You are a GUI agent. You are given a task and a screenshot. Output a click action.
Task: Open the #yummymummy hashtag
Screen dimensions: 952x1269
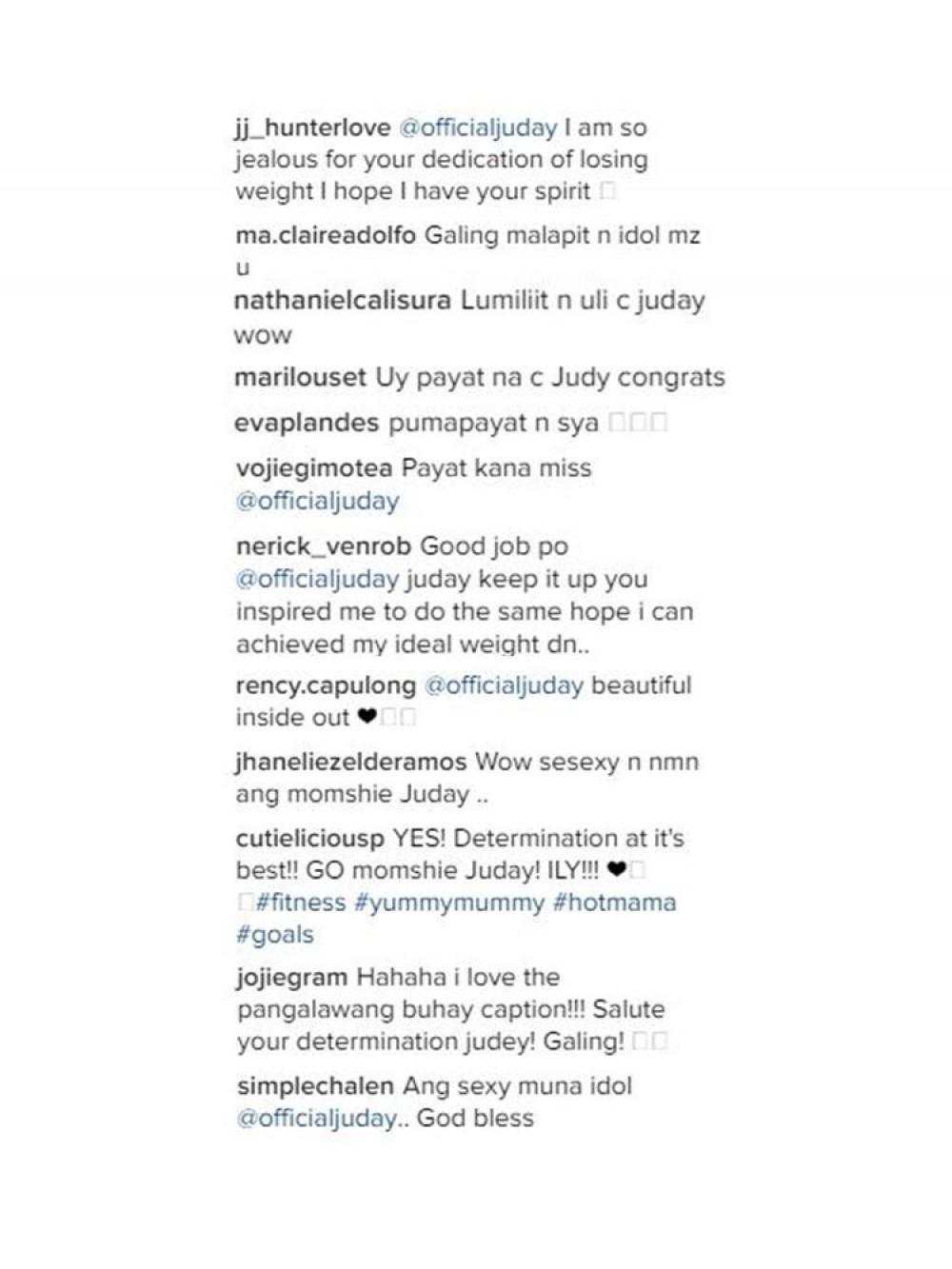[x=448, y=902]
